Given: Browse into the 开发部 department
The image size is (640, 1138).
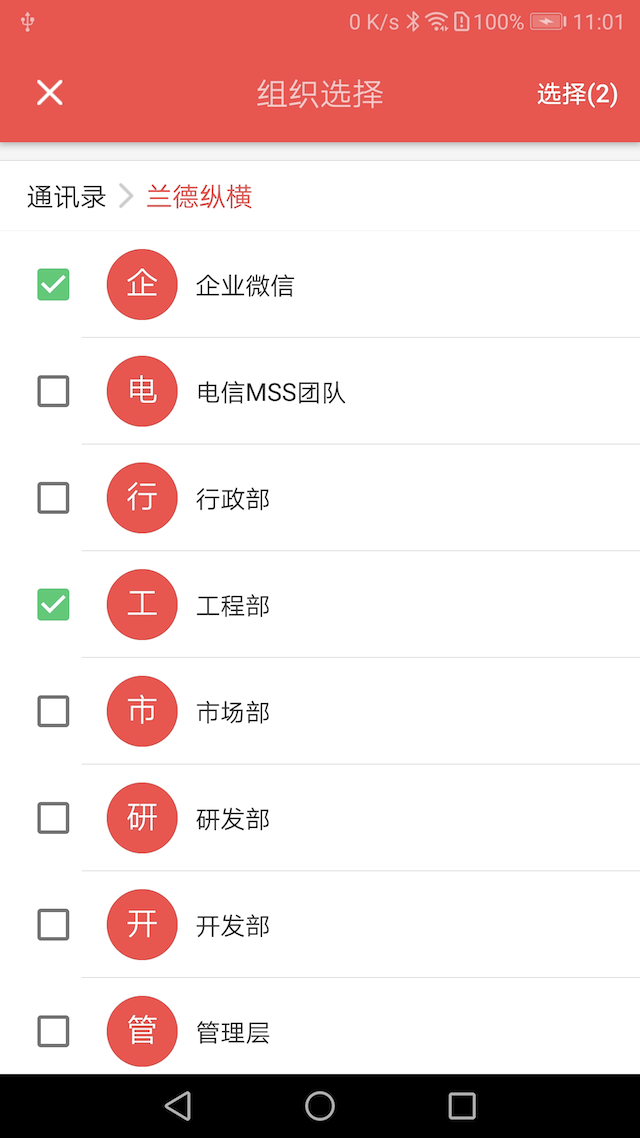Looking at the screenshot, I should [x=233, y=926].
